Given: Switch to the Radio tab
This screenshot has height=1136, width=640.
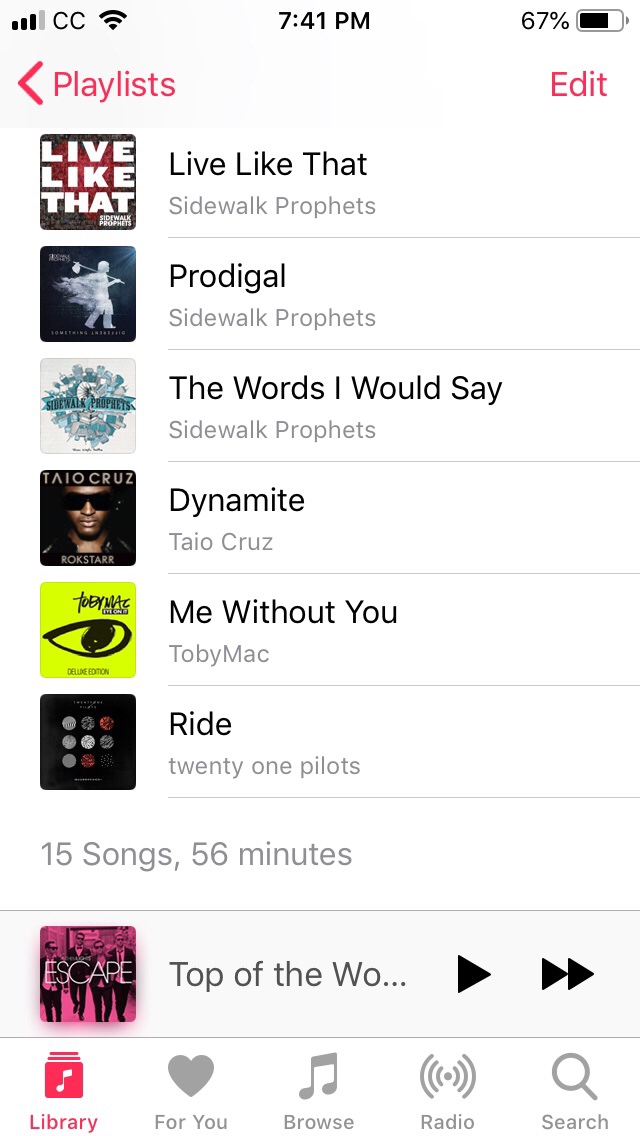Looking at the screenshot, I should click(x=447, y=1092).
